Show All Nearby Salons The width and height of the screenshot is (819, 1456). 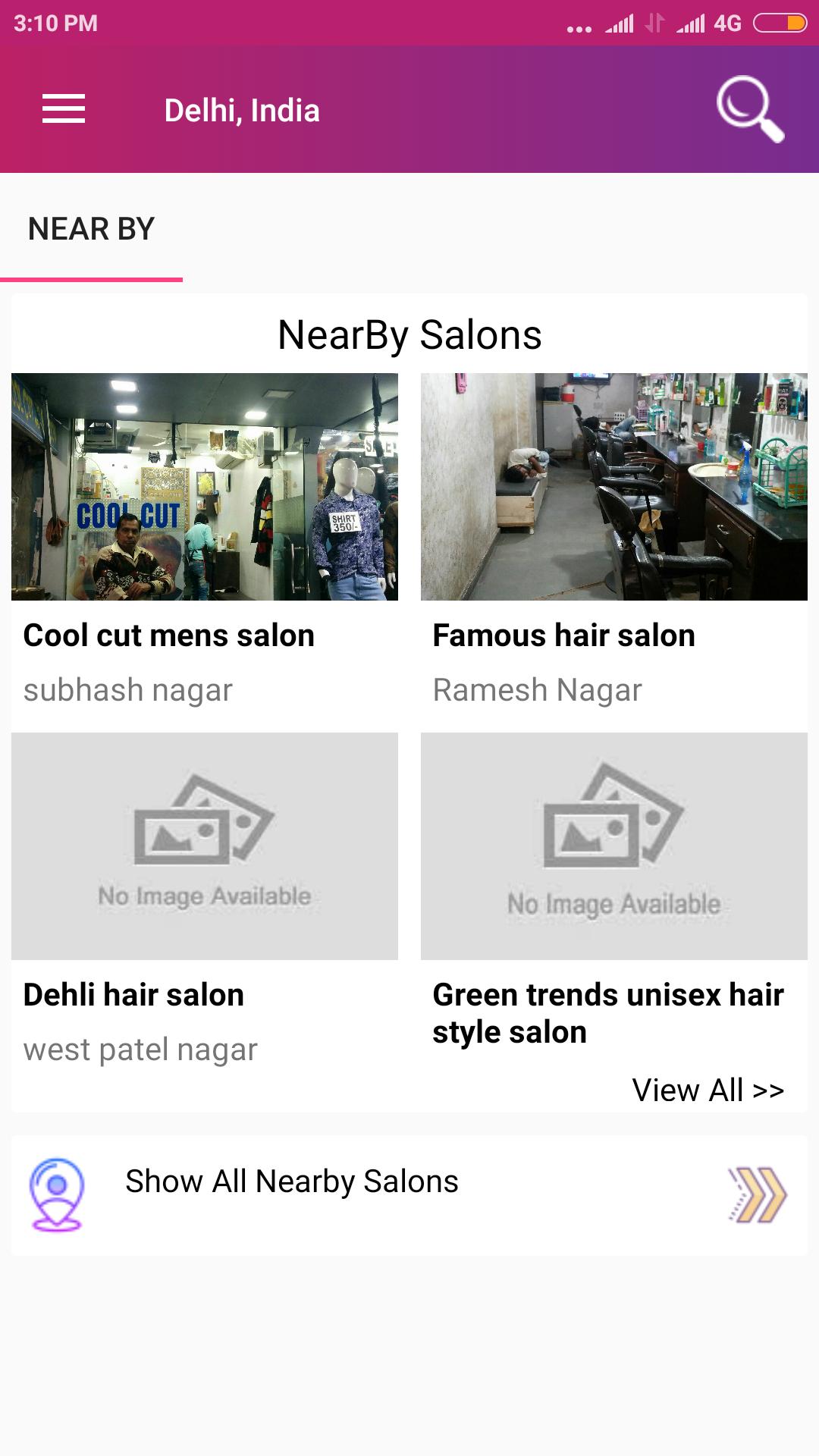click(409, 1195)
